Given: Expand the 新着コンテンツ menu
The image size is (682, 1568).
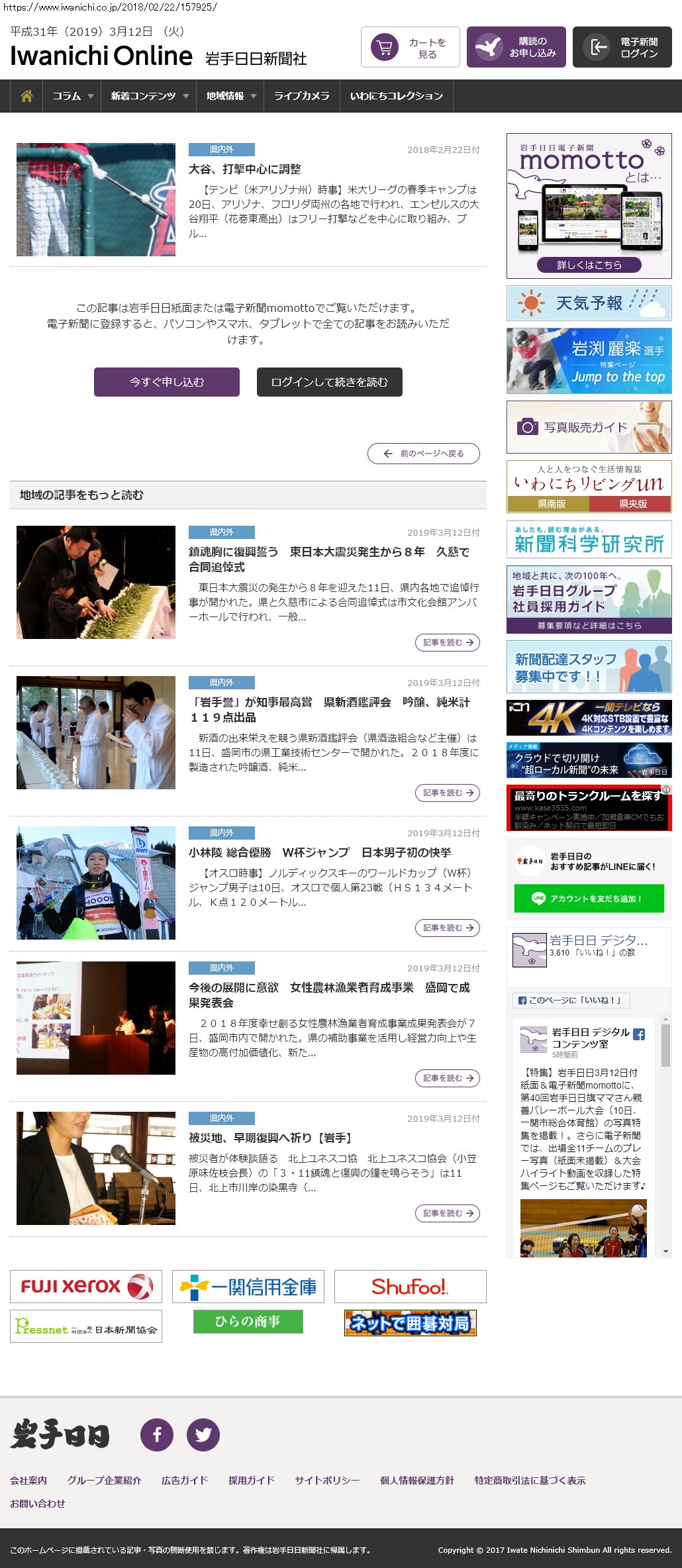Looking at the screenshot, I should pyautogui.click(x=148, y=96).
